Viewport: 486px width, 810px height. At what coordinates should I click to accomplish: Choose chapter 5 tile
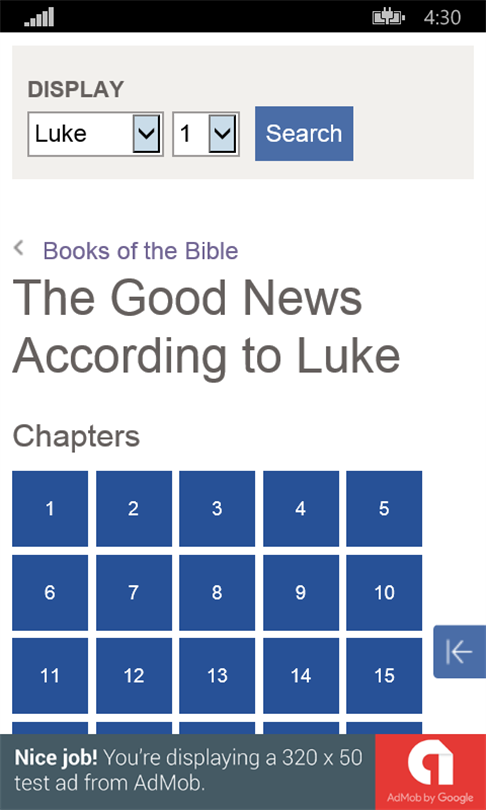(x=384, y=509)
